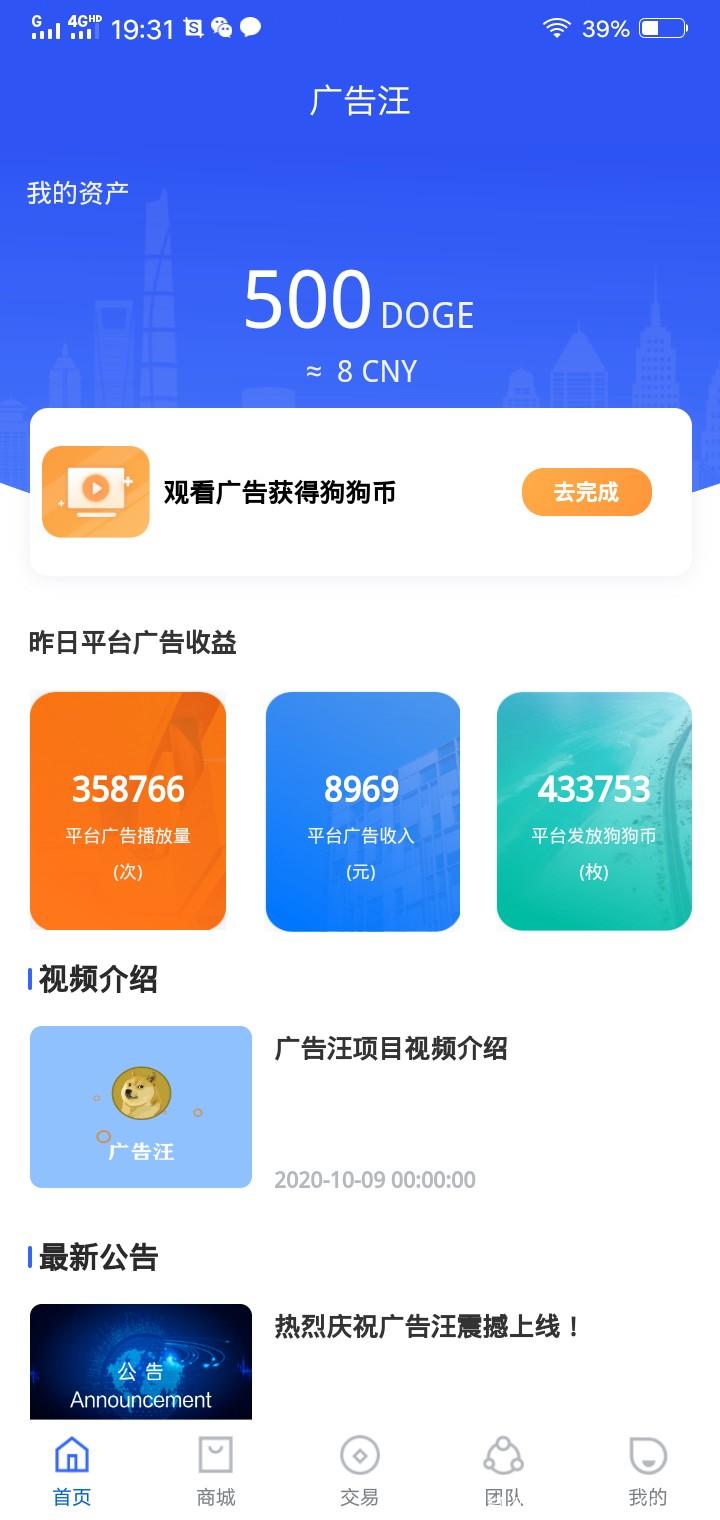This screenshot has width=720, height=1520.
Task: Select the 首页 tab
Action: pos(72,1471)
